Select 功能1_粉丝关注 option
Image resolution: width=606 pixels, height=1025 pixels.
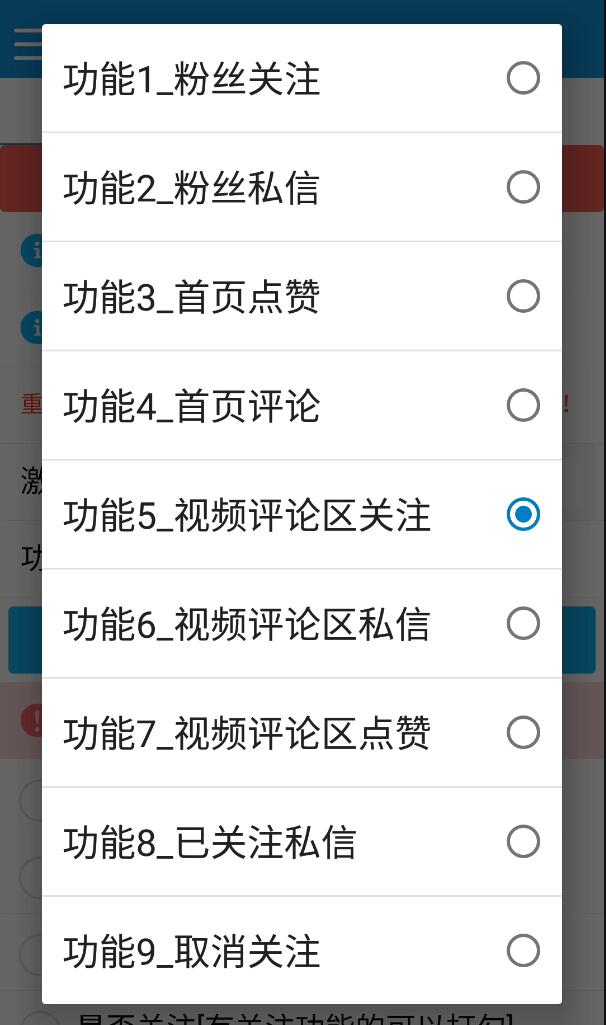tap(301, 78)
